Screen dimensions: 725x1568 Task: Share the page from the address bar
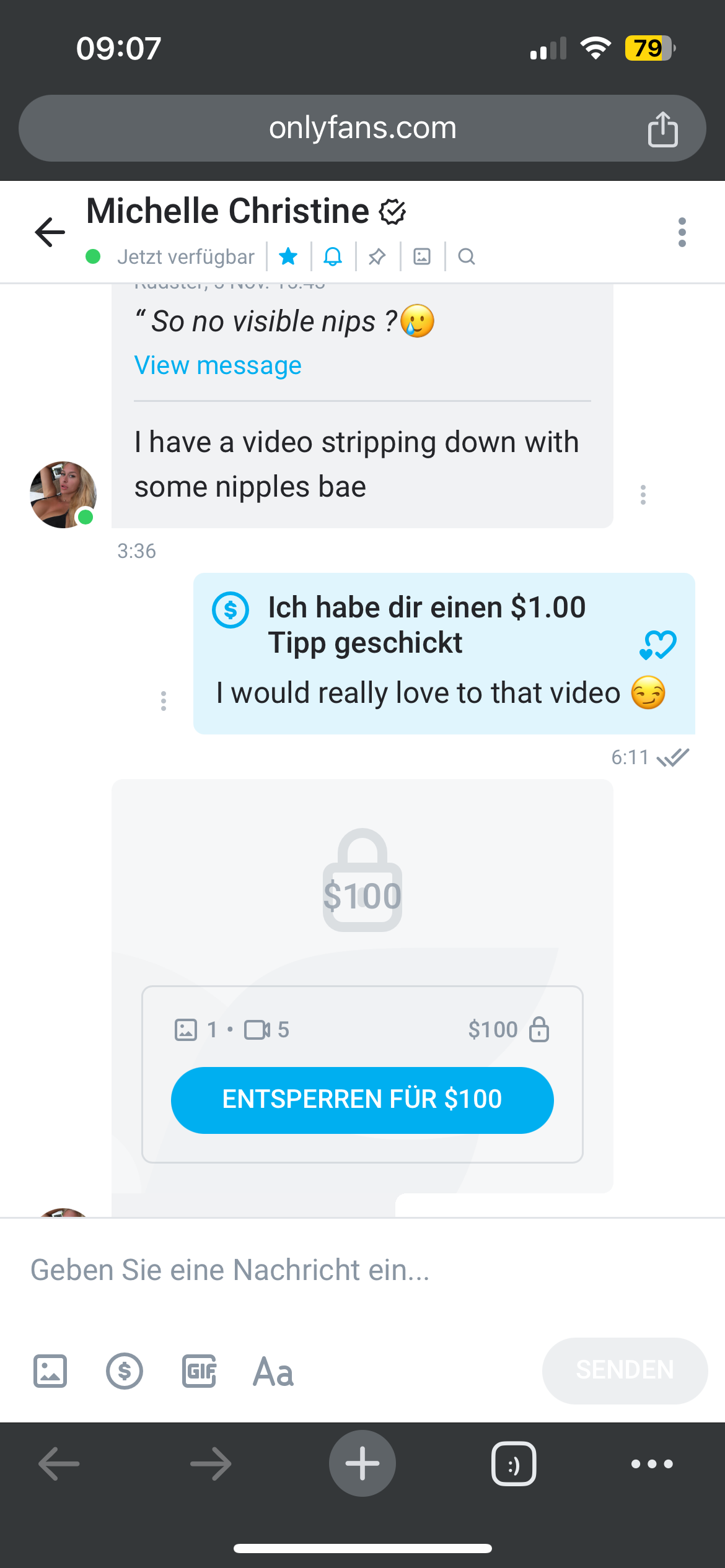662,129
